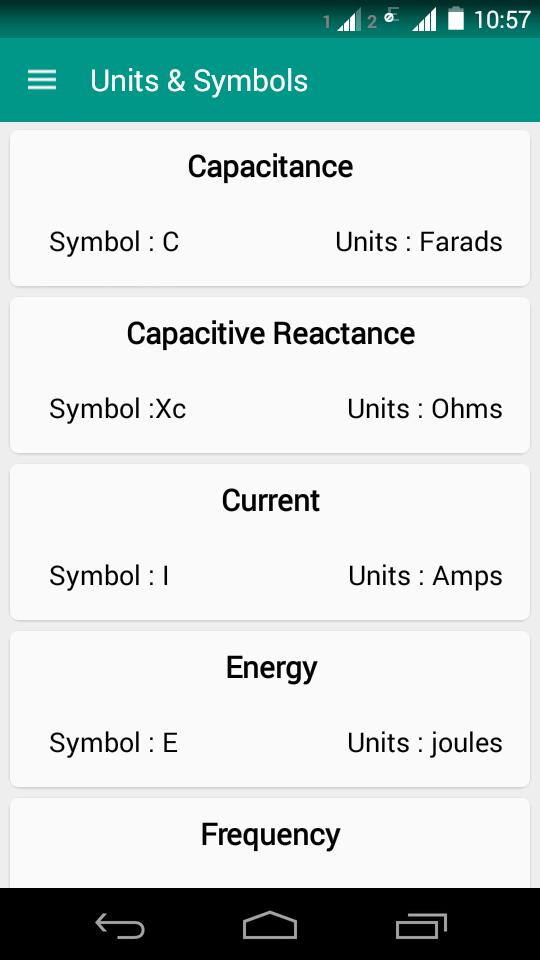Tap the Capacitance card
The height and width of the screenshot is (960, 540).
pyautogui.click(x=270, y=208)
